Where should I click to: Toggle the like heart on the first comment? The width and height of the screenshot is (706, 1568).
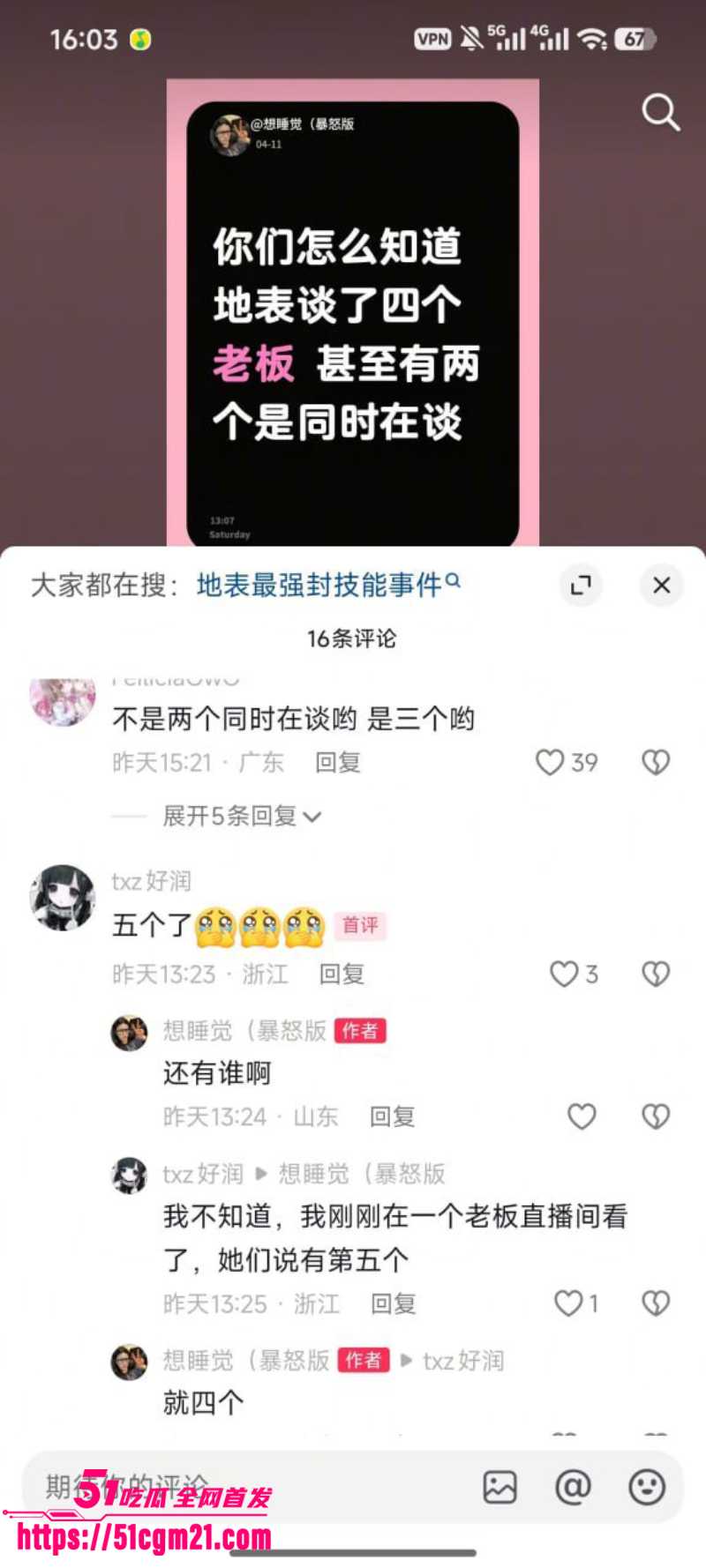click(x=551, y=762)
